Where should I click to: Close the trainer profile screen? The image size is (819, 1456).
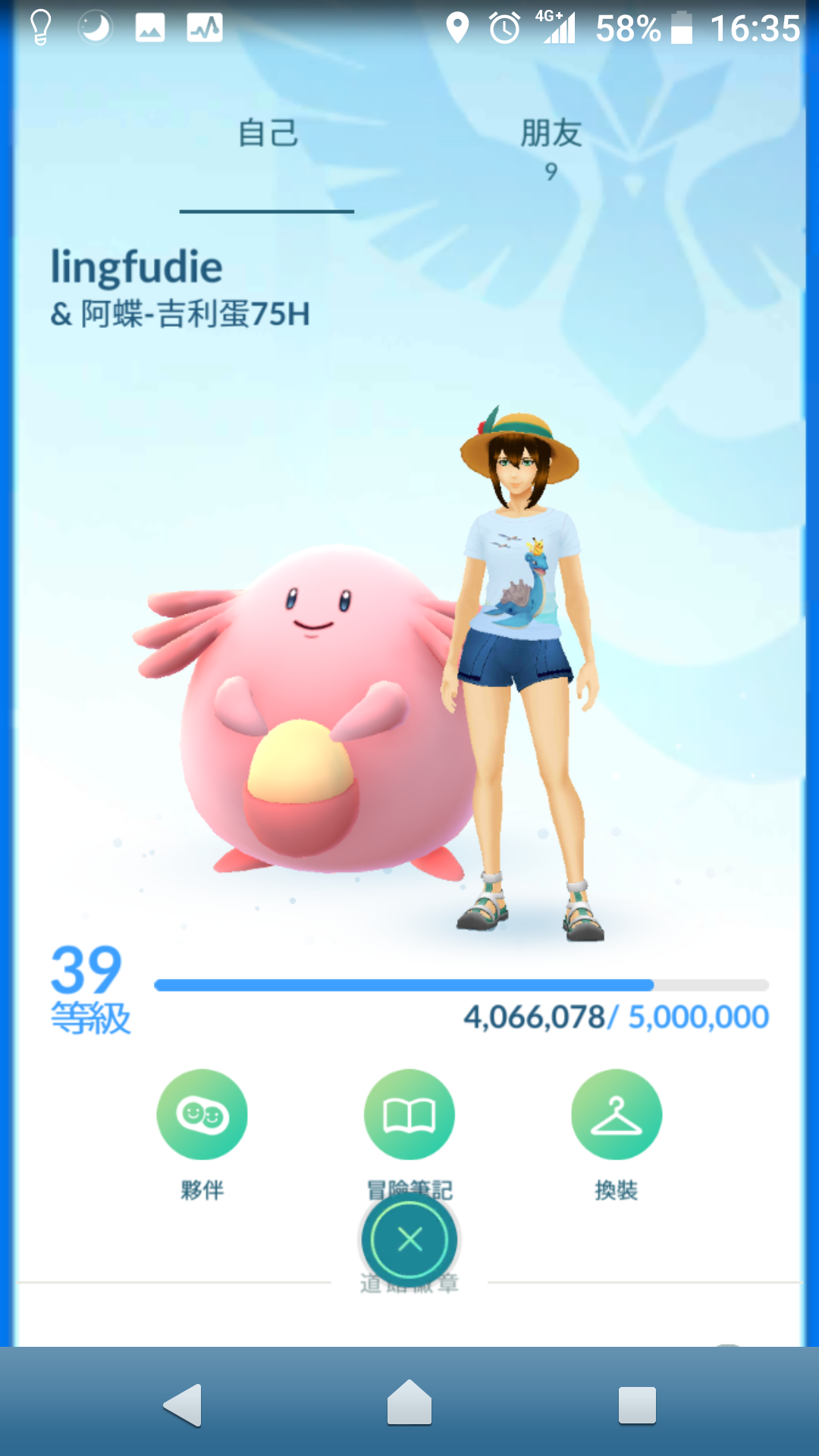[409, 1240]
